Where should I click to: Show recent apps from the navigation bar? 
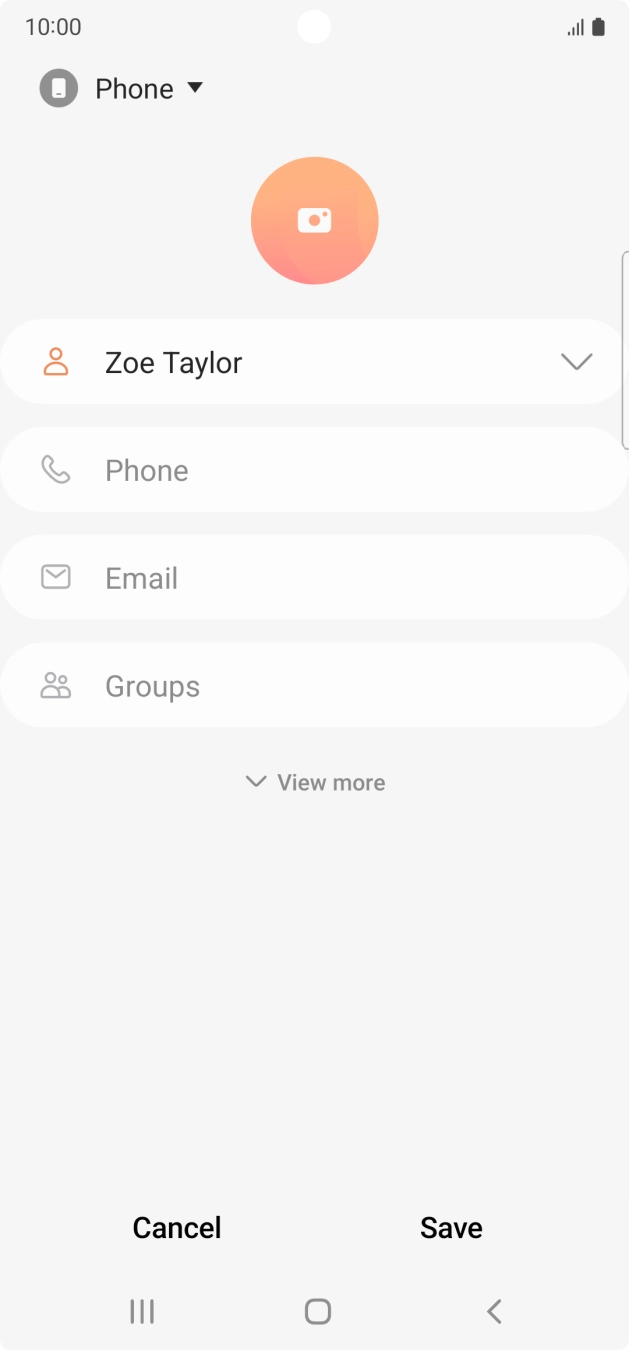point(142,1311)
